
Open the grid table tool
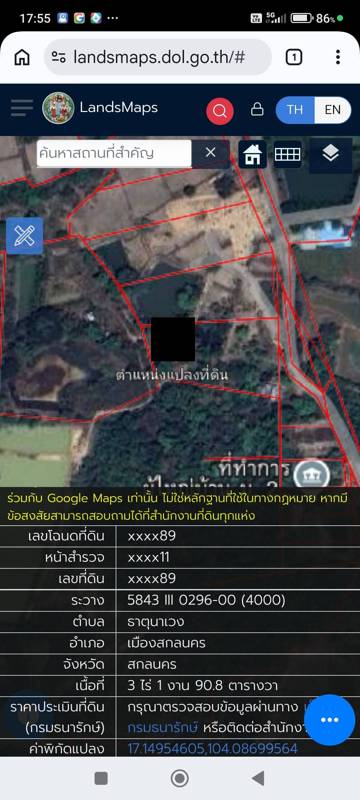coord(288,154)
